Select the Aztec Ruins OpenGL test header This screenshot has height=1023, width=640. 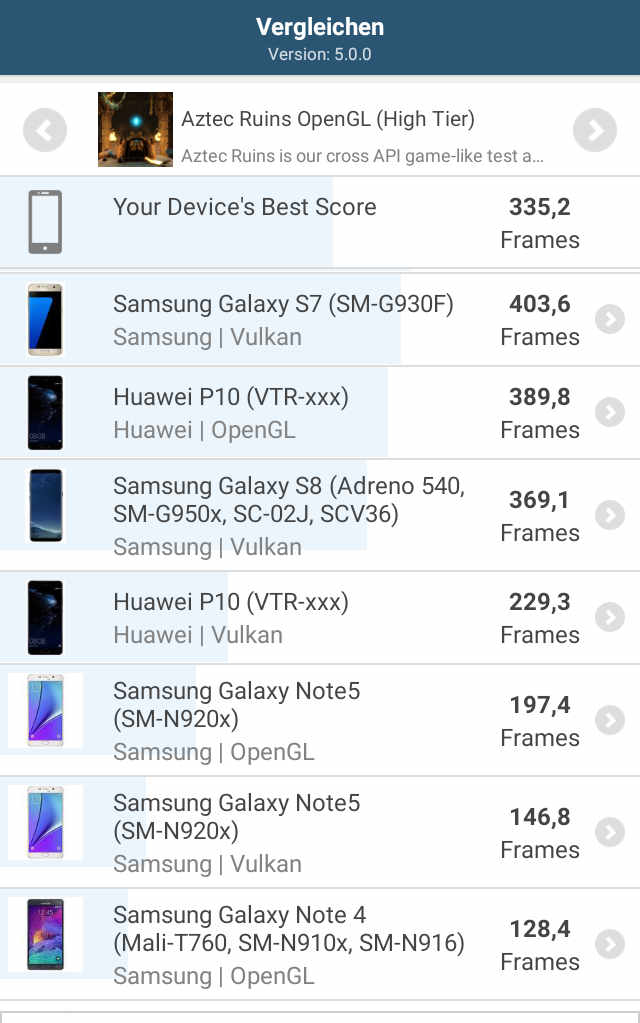tap(330, 130)
